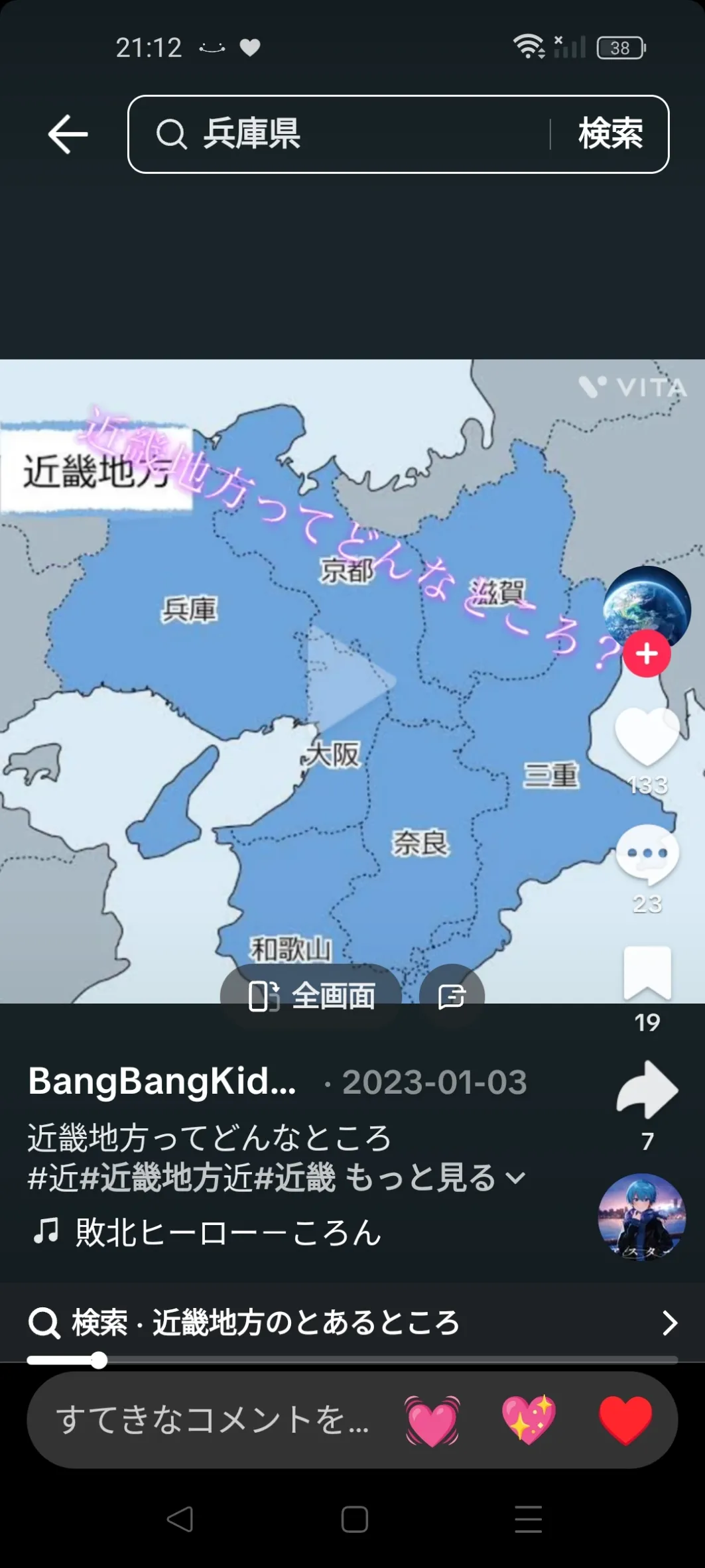
Task: Open the comments bubble icon
Action: (647, 854)
